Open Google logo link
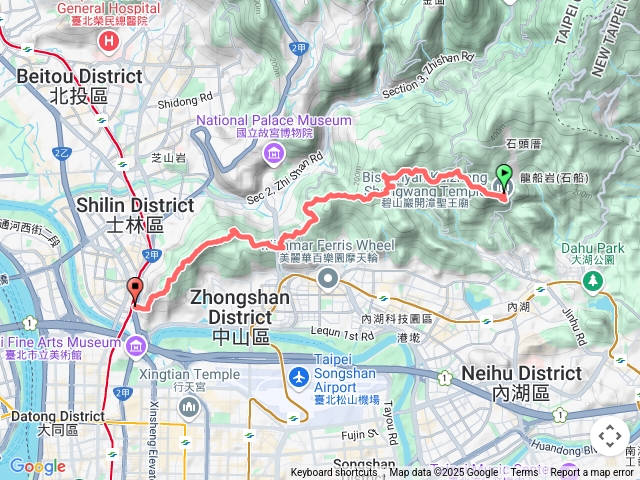Viewport: 640px width, 480px height. [37, 466]
